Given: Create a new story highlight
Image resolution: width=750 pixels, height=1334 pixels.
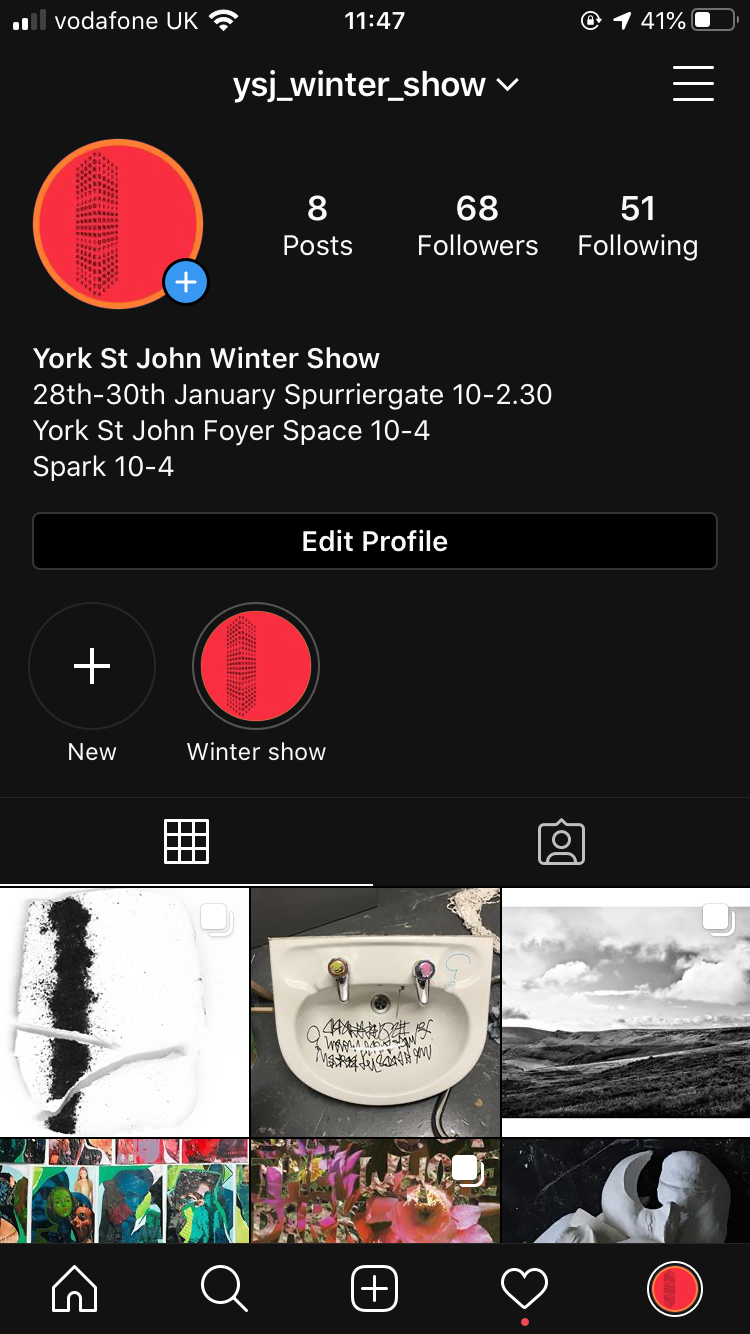Looking at the screenshot, I should pyautogui.click(x=92, y=666).
